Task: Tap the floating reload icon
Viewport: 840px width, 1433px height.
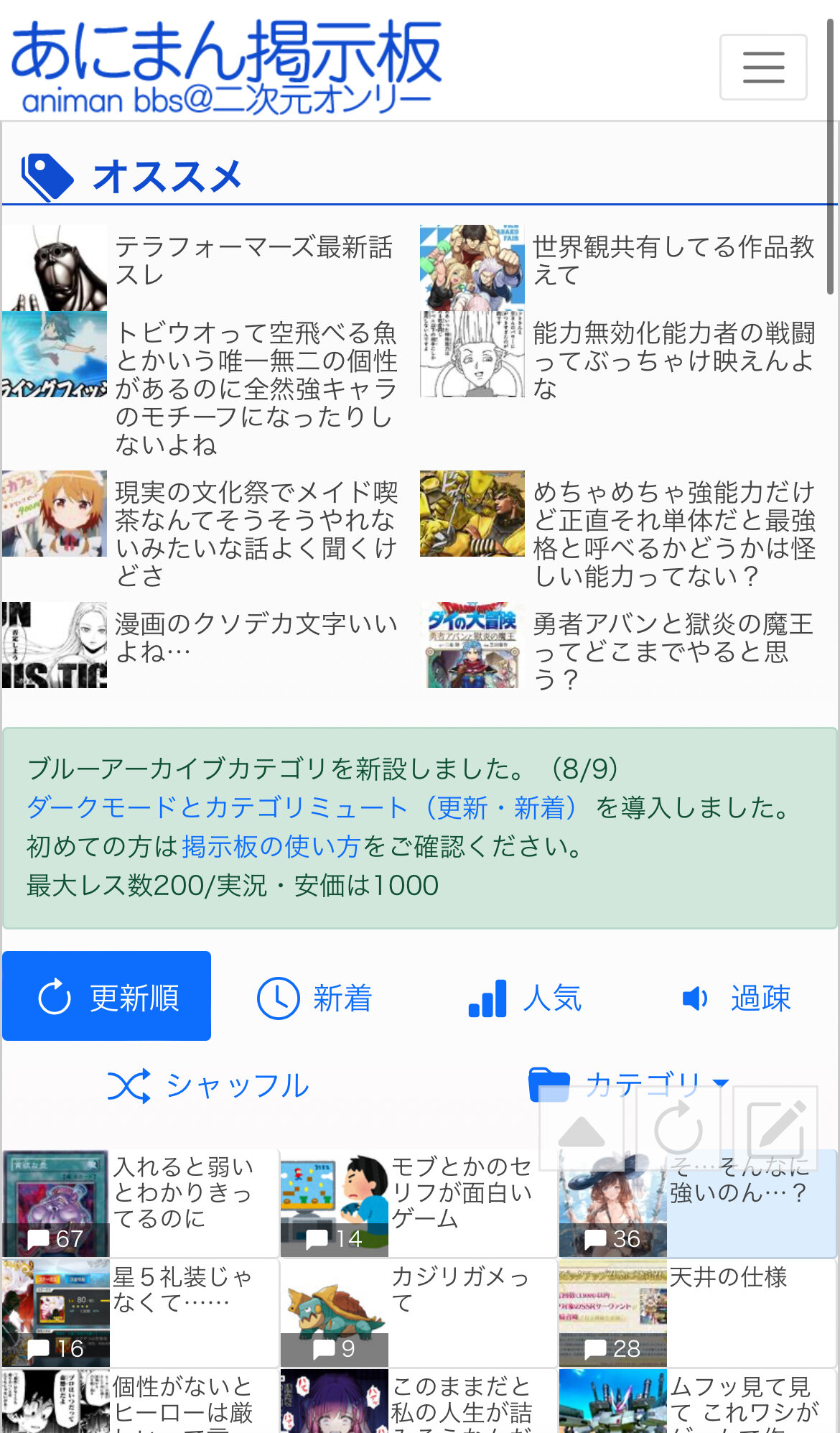Action: (678, 1128)
